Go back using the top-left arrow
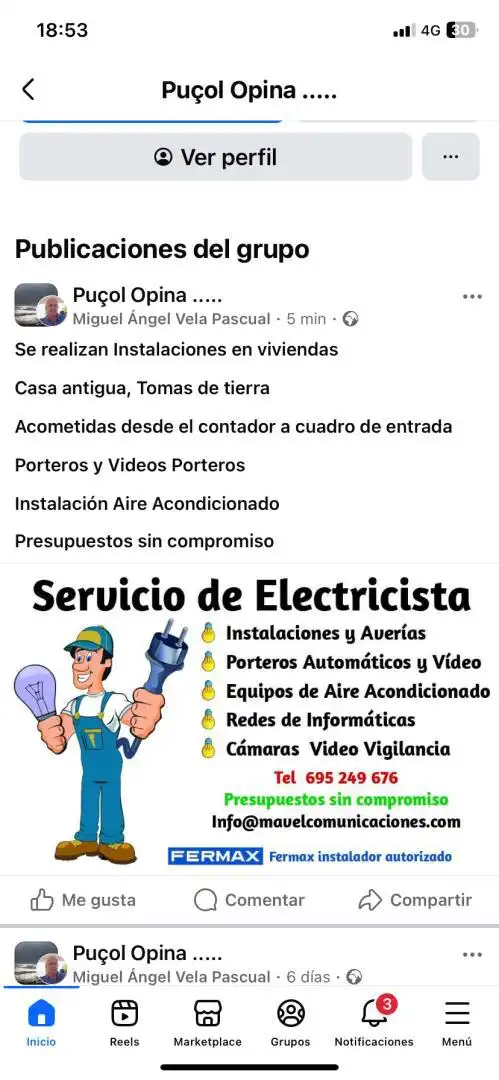Image resolution: width=499 pixels, height=1080 pixels. pyautogui.click(x=28, y=90)
